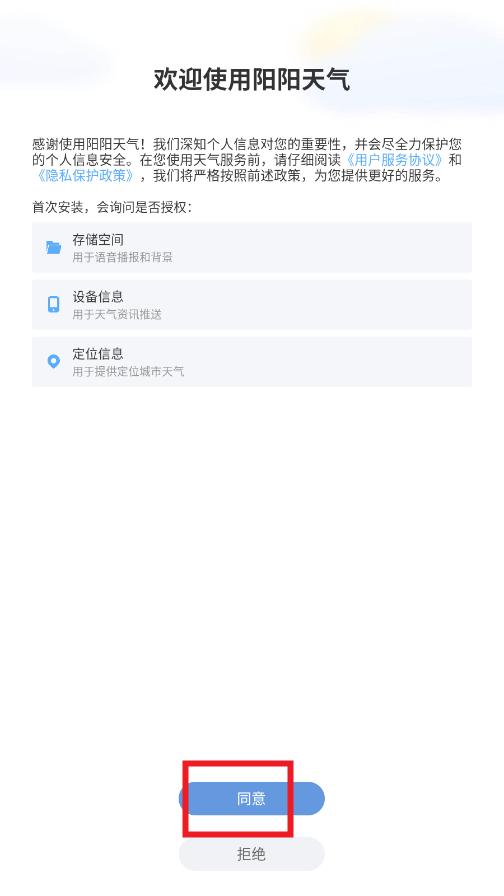Decline by tapping 拒绝

(x=251, y=854)
